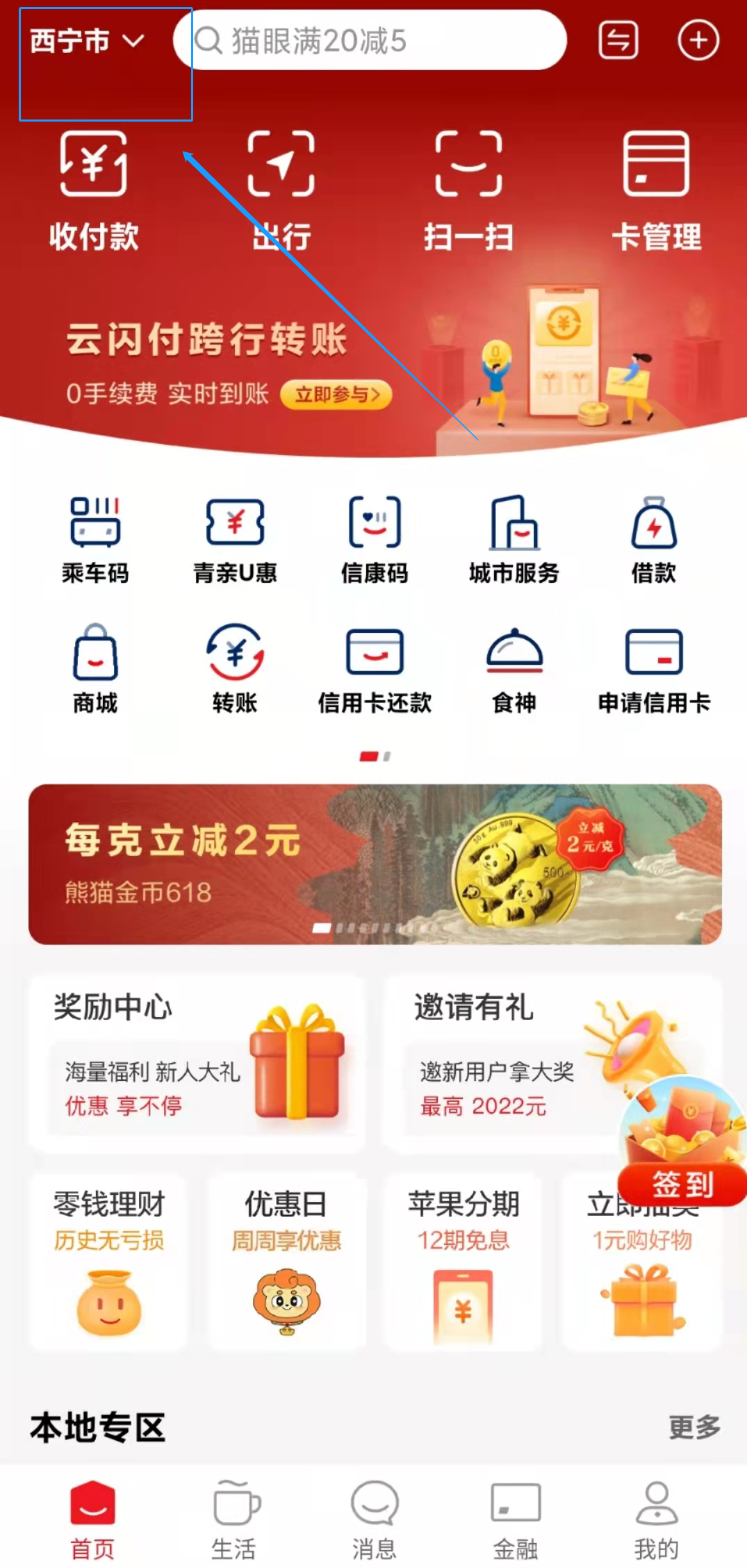This screenshot has height=1568, width=747.
Task: Go to the 我的 profile tab
Action: (x=656, y=1519)
